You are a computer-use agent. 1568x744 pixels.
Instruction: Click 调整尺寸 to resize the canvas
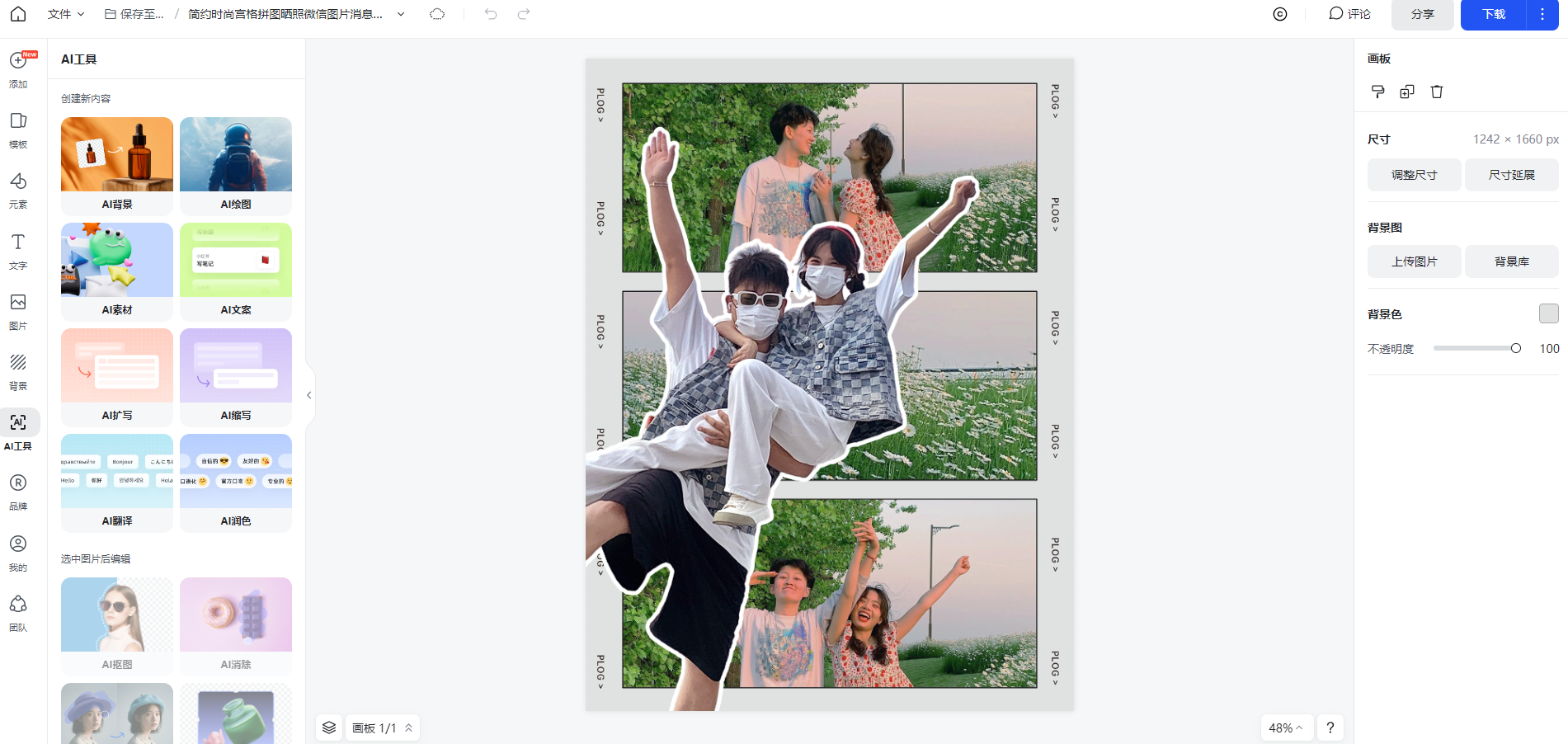1414,175
